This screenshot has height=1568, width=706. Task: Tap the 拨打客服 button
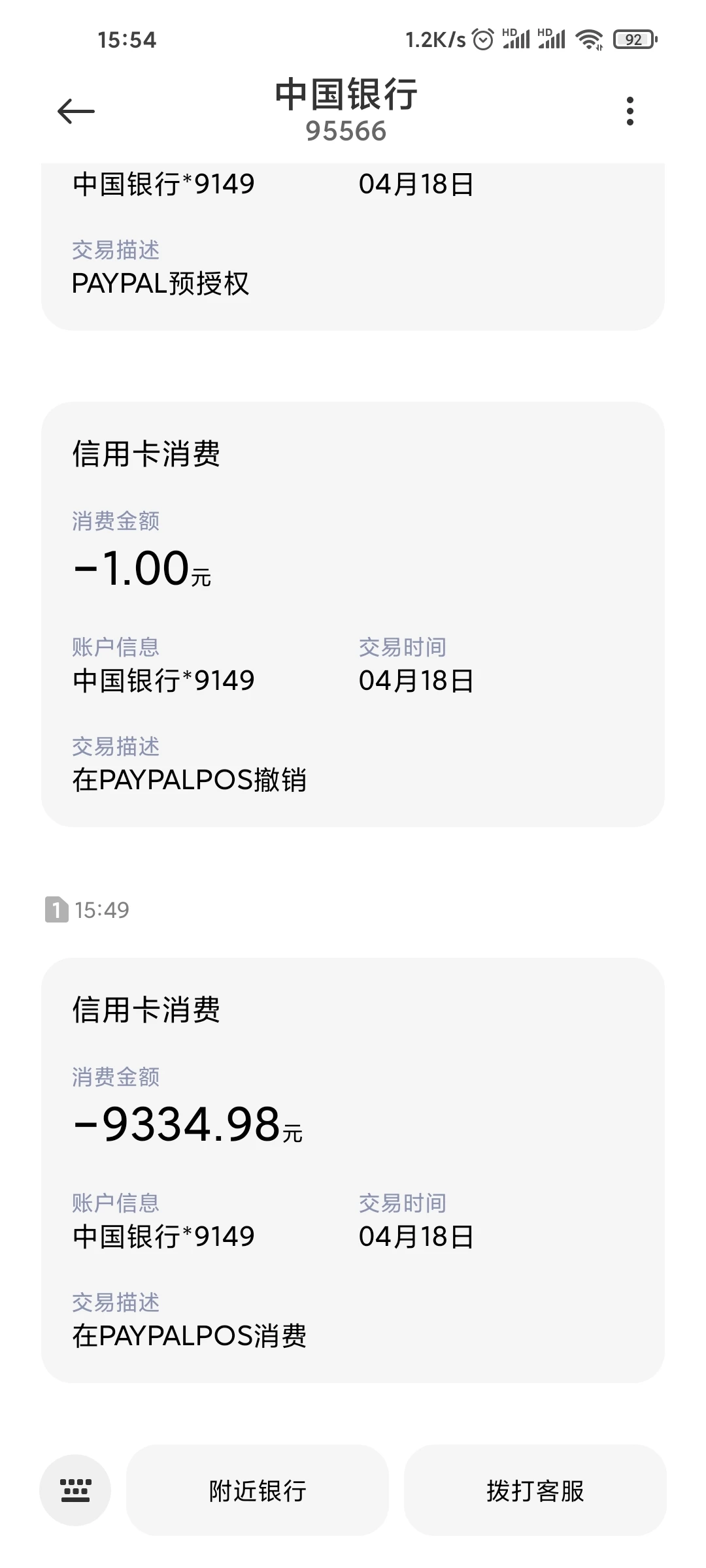tap(535, 1490)
